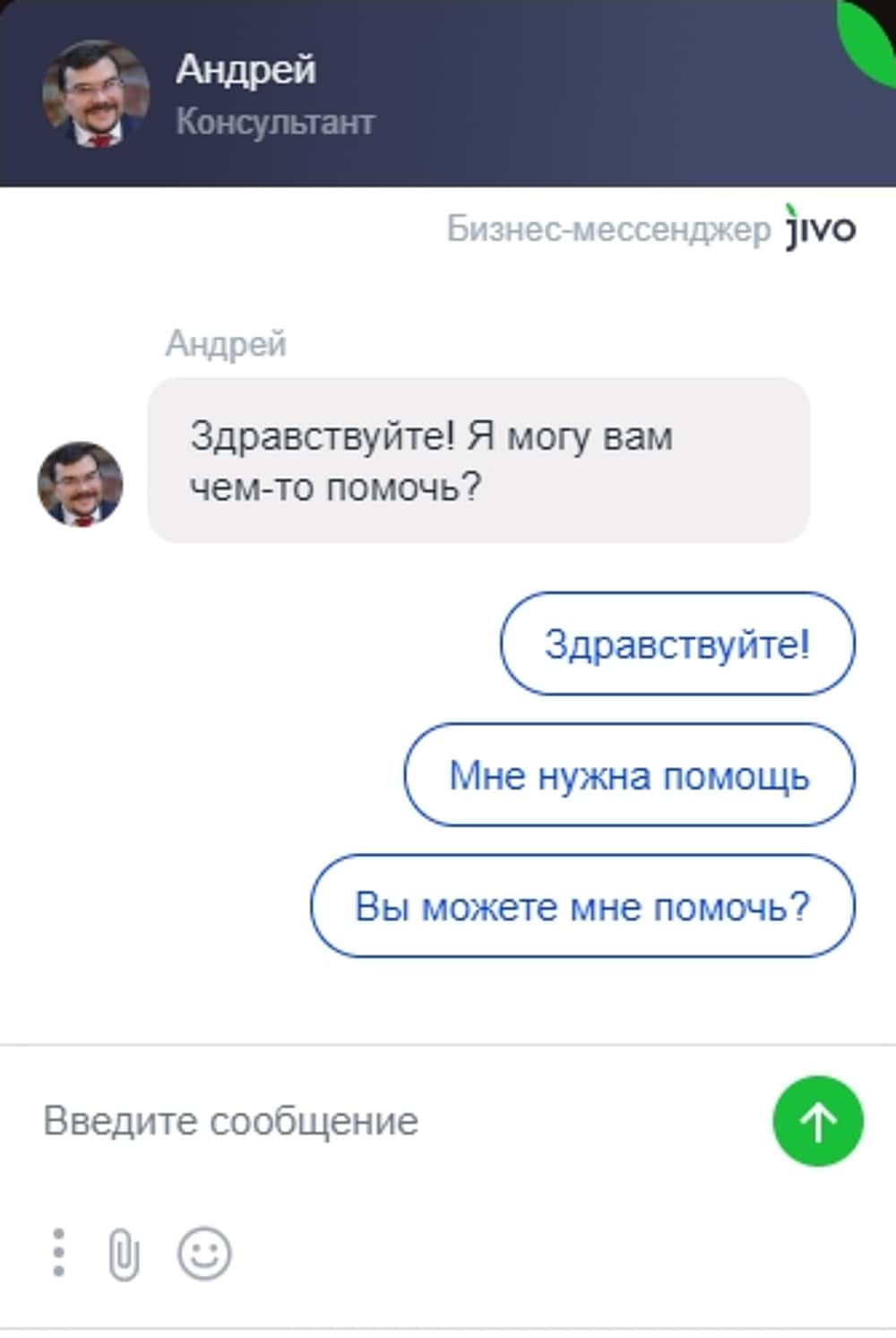Send the message with the green arrow
The width and height of the screenshot is (896, 1338).
tap(817, 1120)
